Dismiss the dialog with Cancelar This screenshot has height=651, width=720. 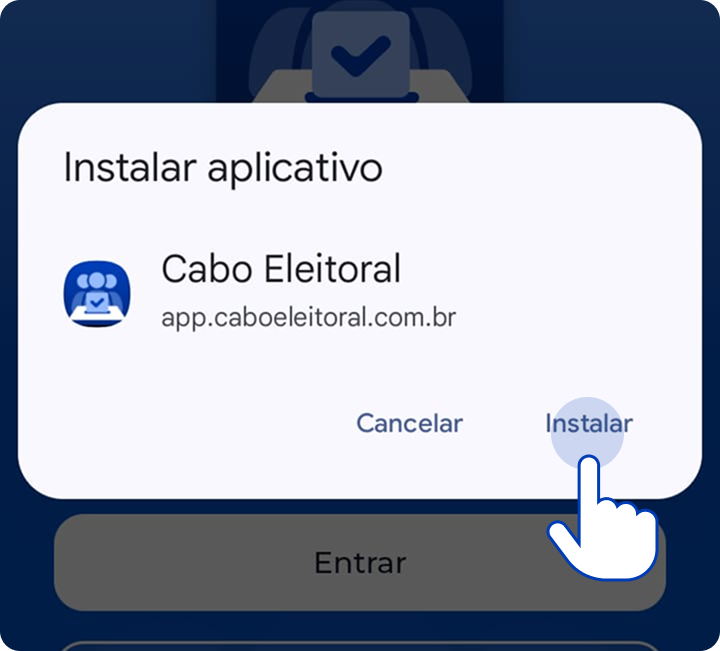pyautogui.click(x=409, y=423)
